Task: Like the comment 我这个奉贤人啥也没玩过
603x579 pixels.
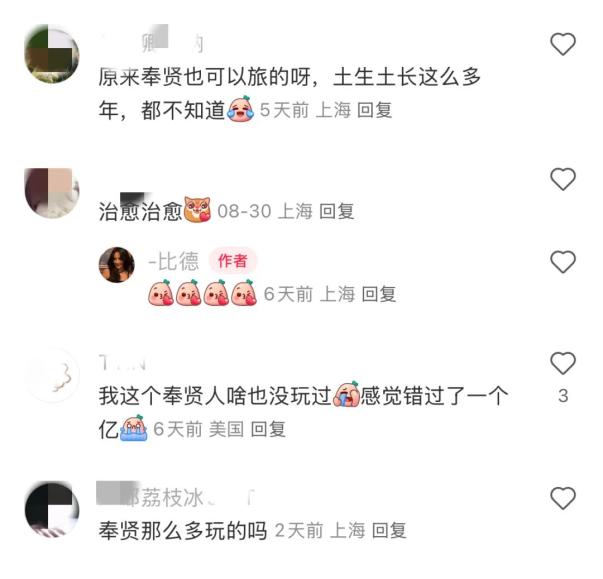Action: 563,363
